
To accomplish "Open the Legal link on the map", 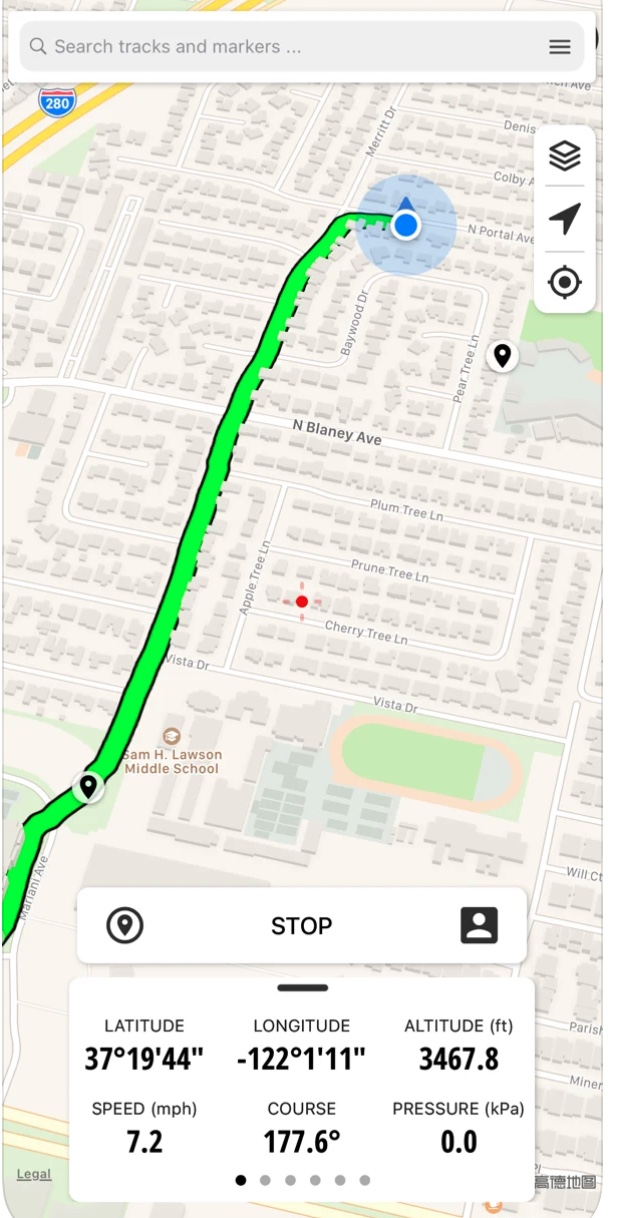I will (34, 1174).
